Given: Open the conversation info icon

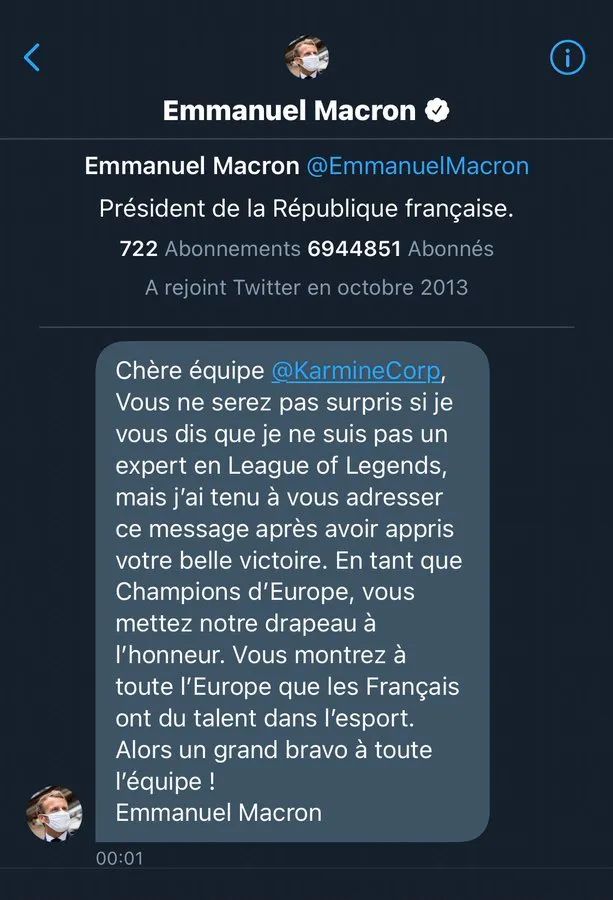Looking at the screenshot, I should (x=567, y=58).
